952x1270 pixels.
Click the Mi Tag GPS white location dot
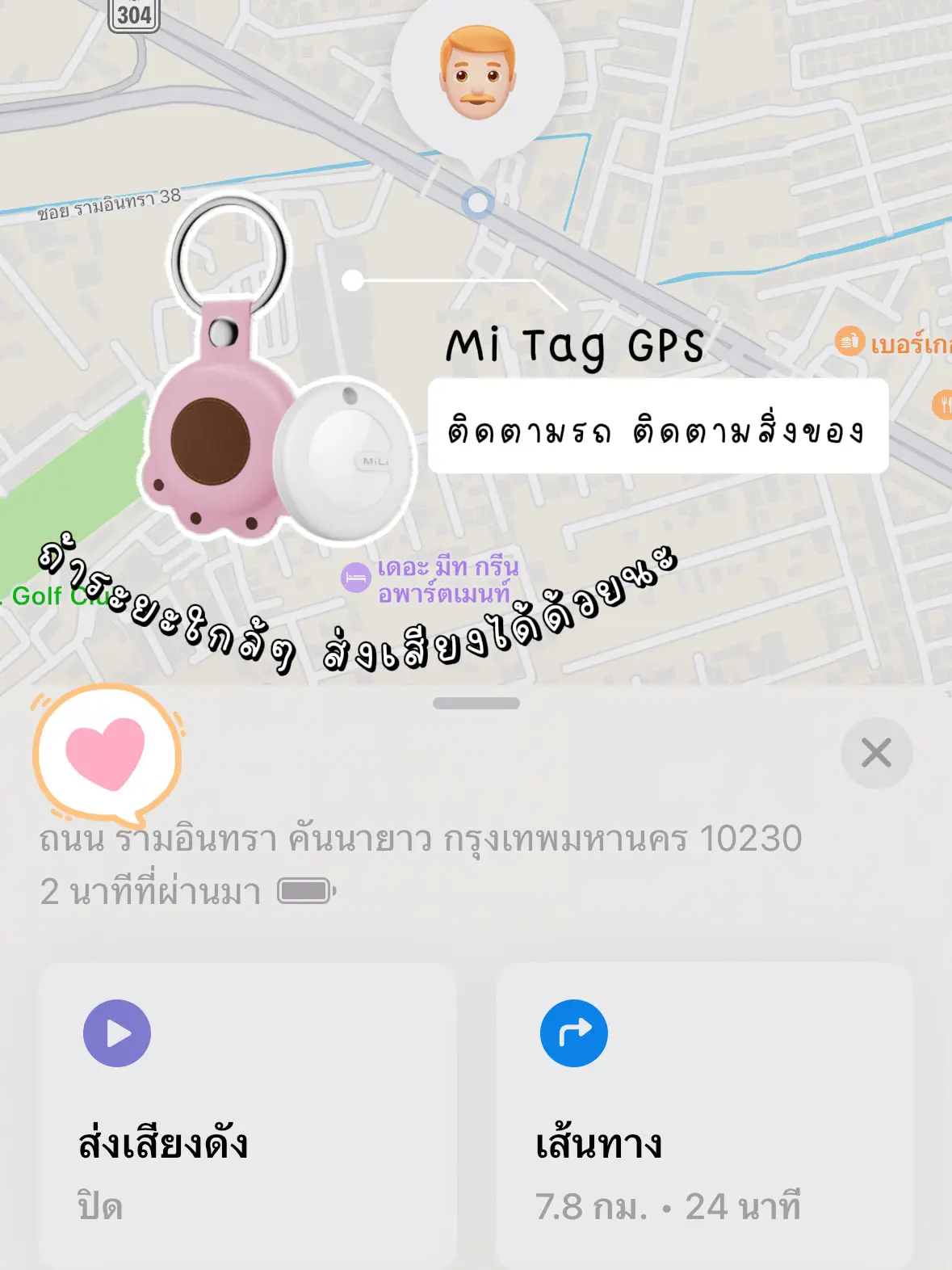[350, 280]
